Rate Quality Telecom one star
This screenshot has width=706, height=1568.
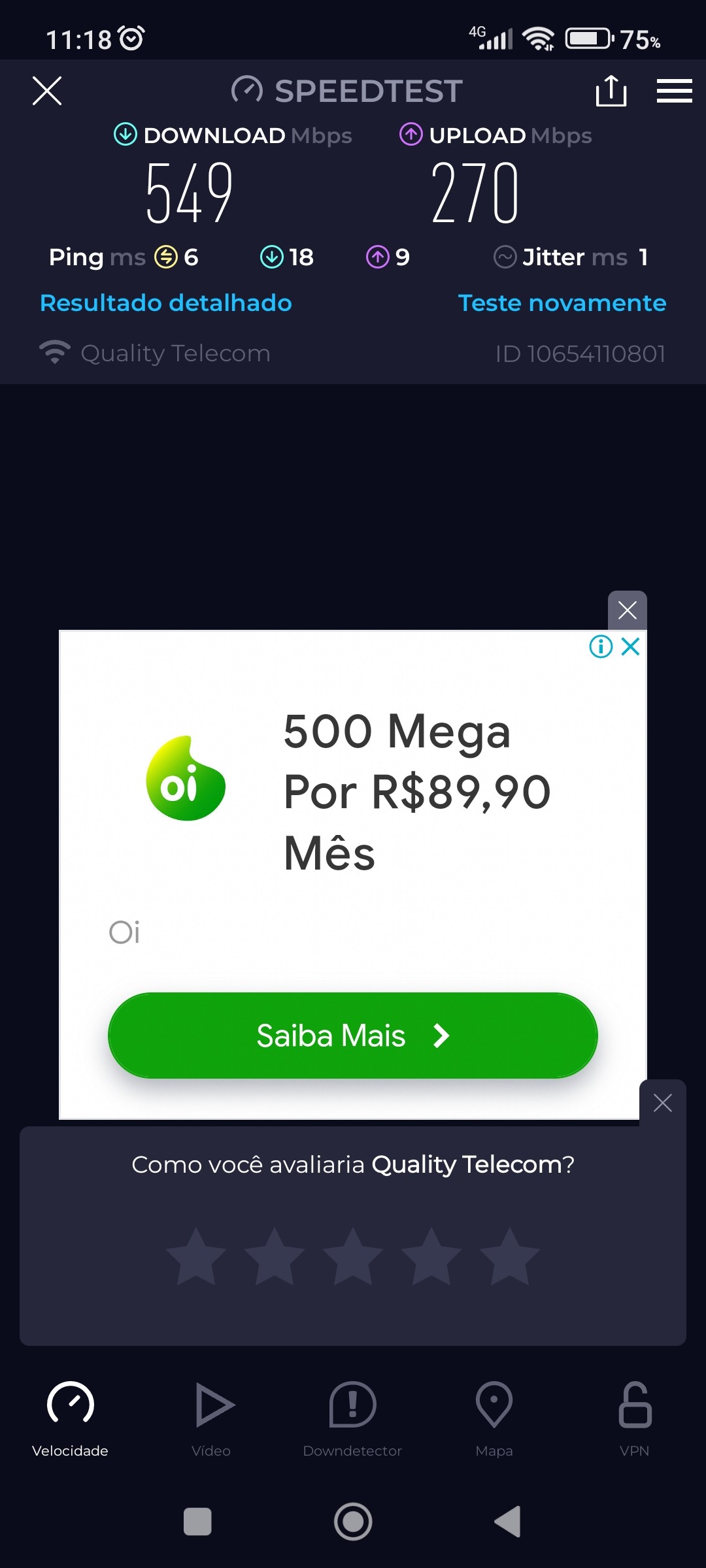(x=196, y=1256)
